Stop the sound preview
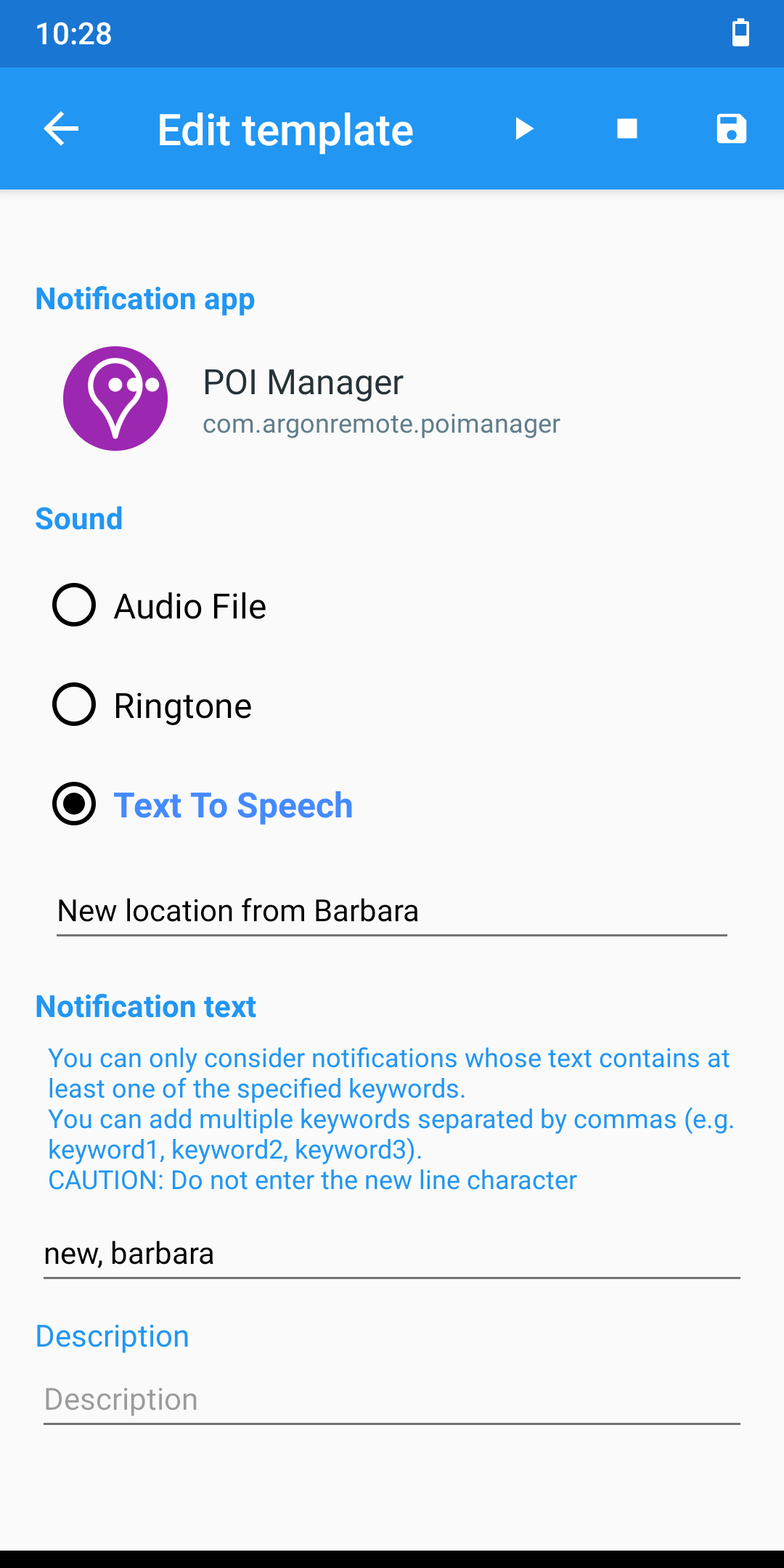784x1568 pixels. coord(627,129)
